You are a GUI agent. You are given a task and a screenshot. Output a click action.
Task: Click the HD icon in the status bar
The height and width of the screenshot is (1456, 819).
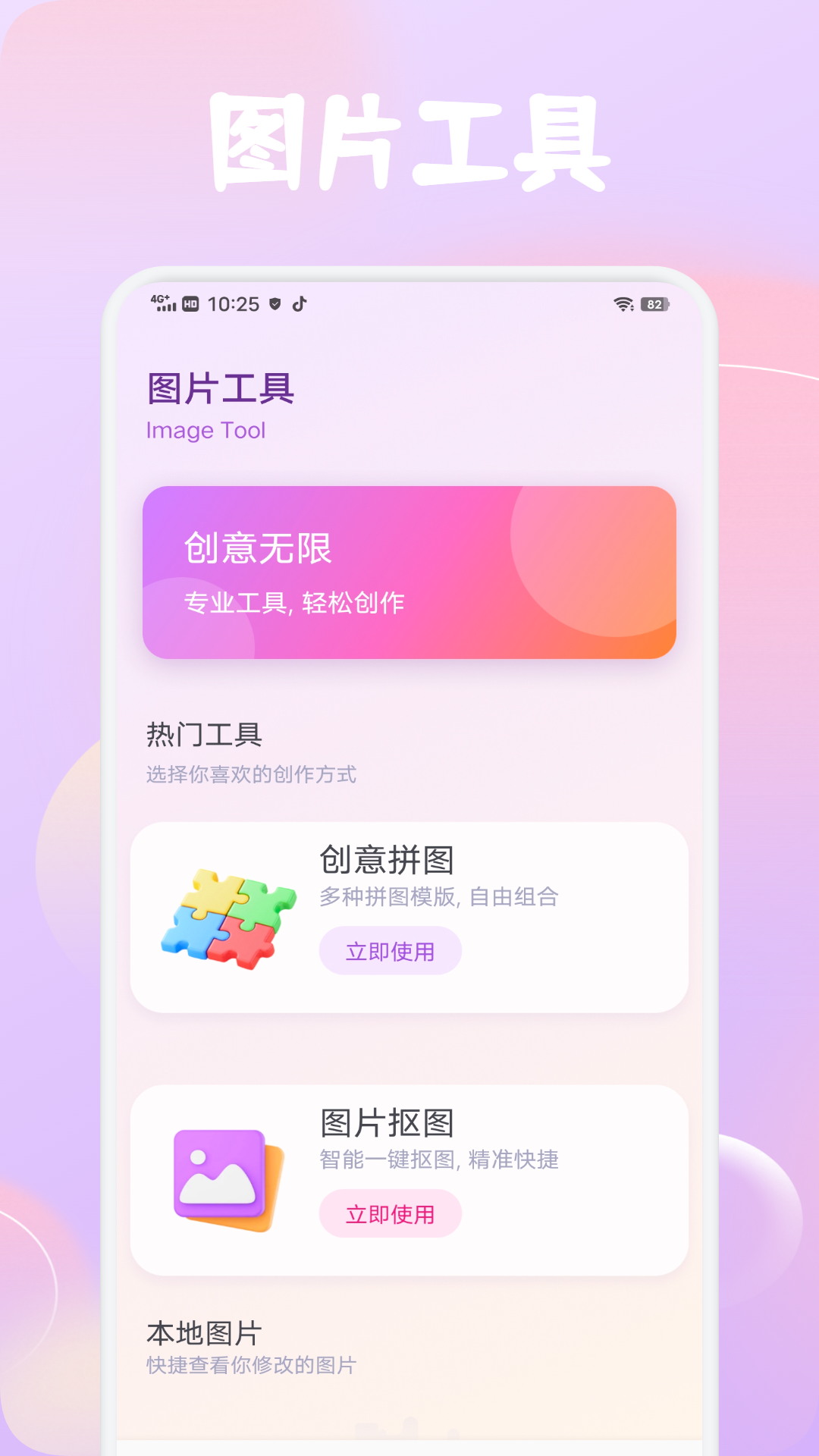(192, 303)
